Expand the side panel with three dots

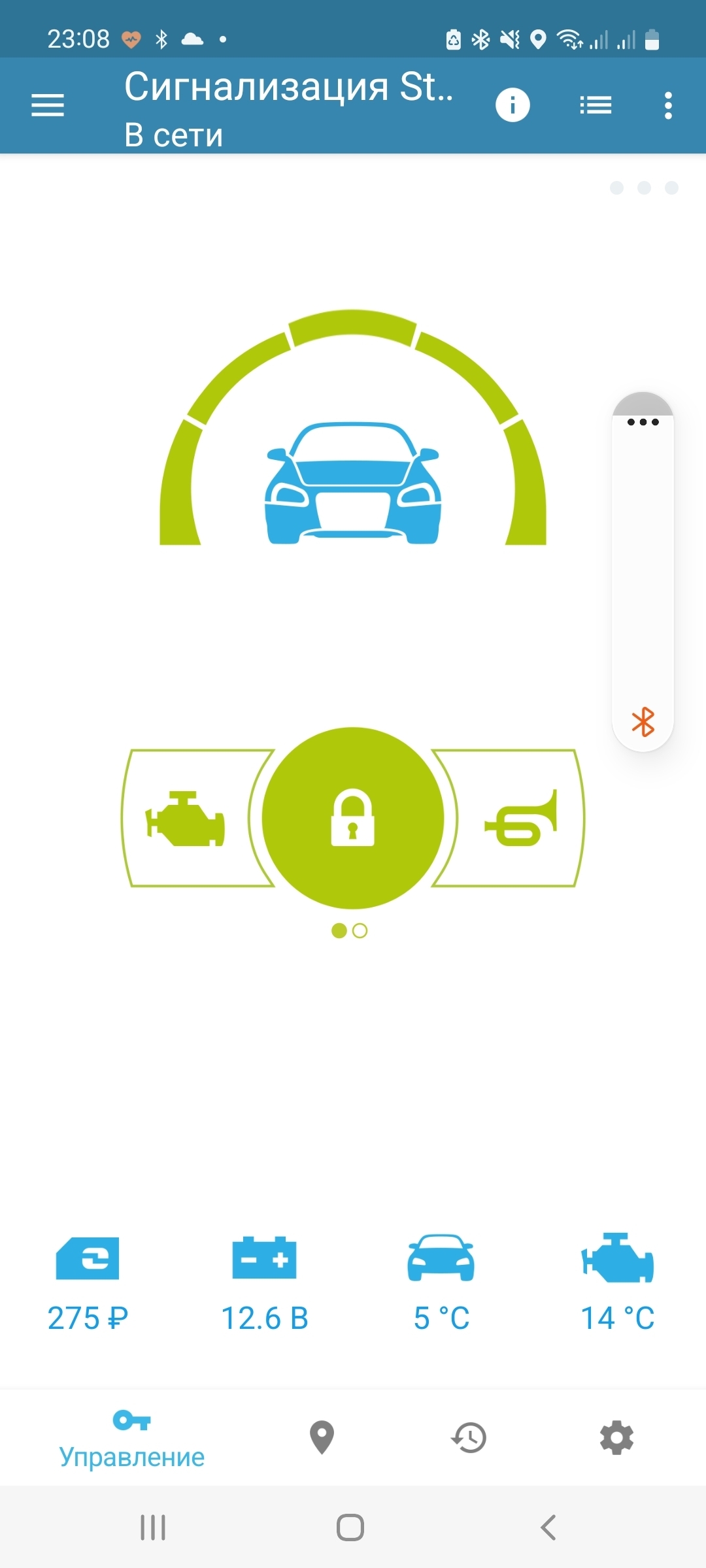643,421
